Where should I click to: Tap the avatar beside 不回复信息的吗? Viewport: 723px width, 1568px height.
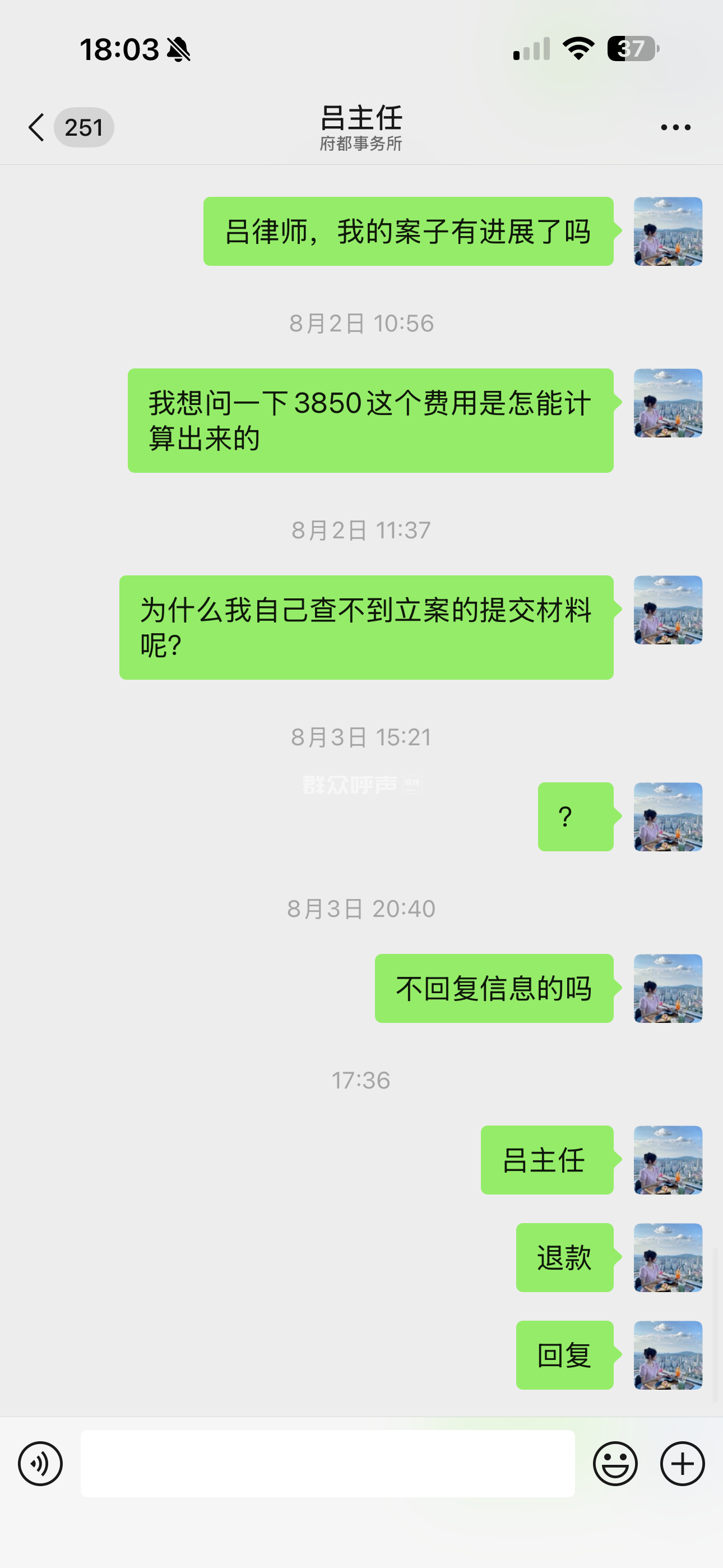coord(668,989)
